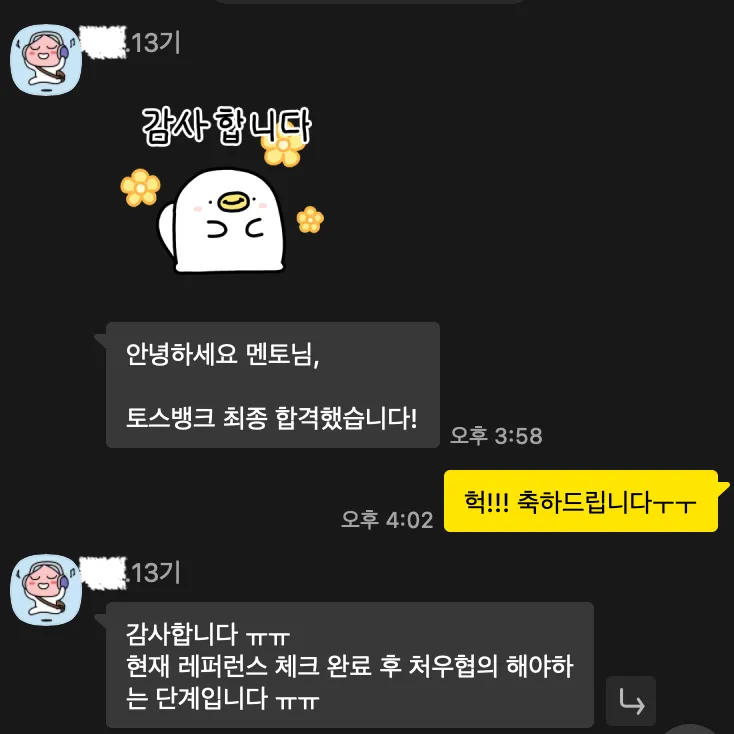The height and width of the screenshot is (734, 734).
Task: Open the sender's avatar next to the 레퍼런스 체크 message
Action: point(45,587)
